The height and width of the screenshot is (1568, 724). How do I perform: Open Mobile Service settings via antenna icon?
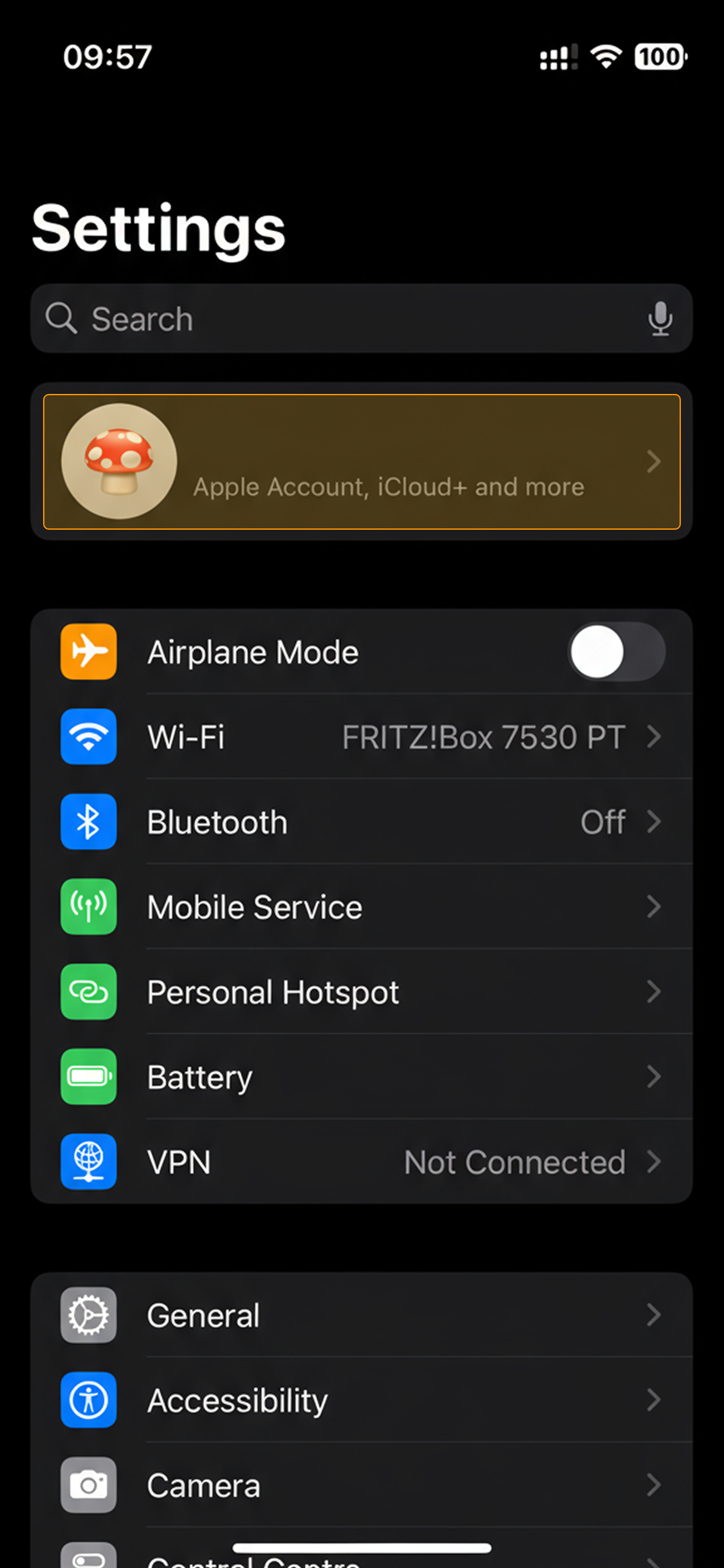point(88,907)
